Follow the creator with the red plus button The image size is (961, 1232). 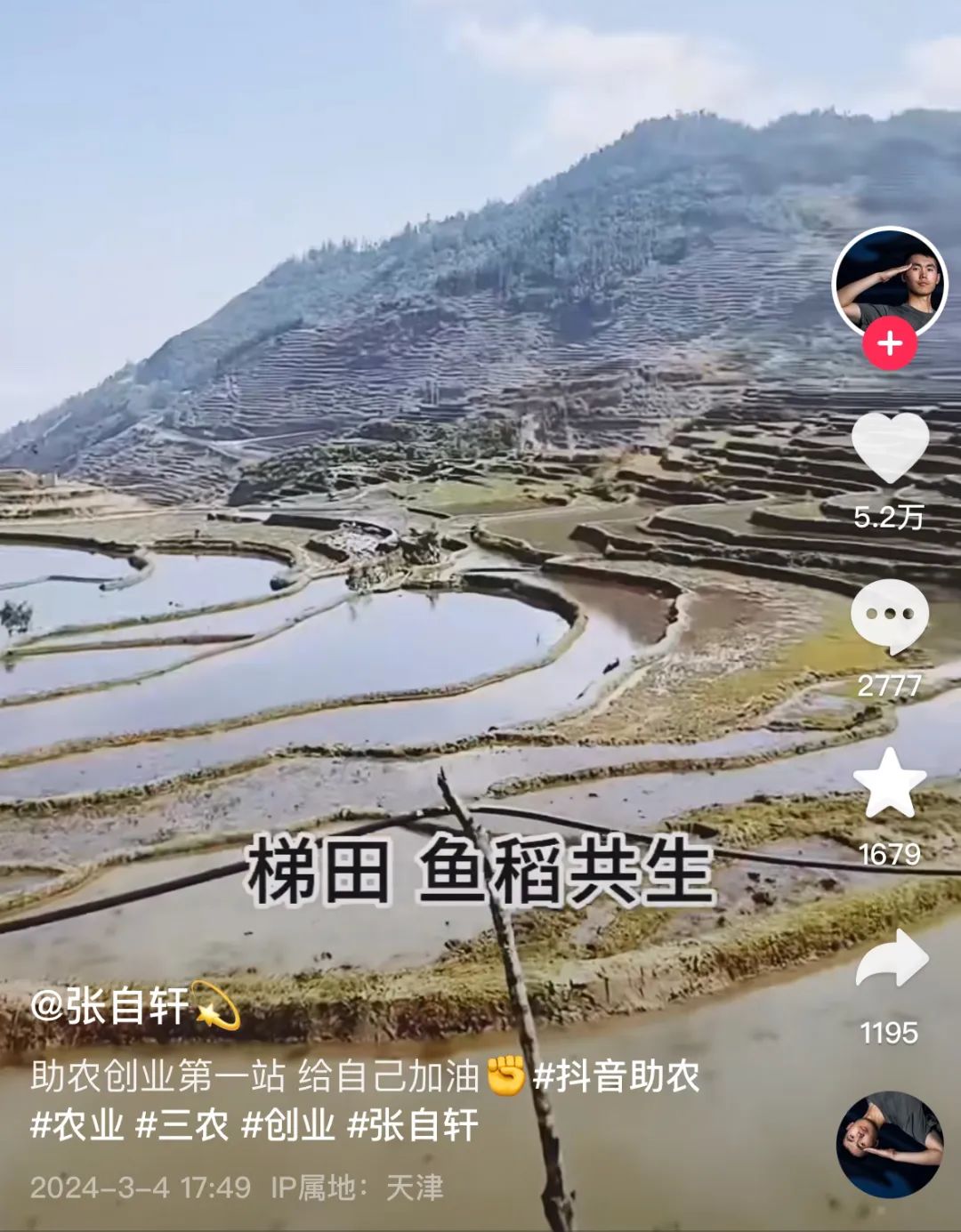click(x=890, y=344)
